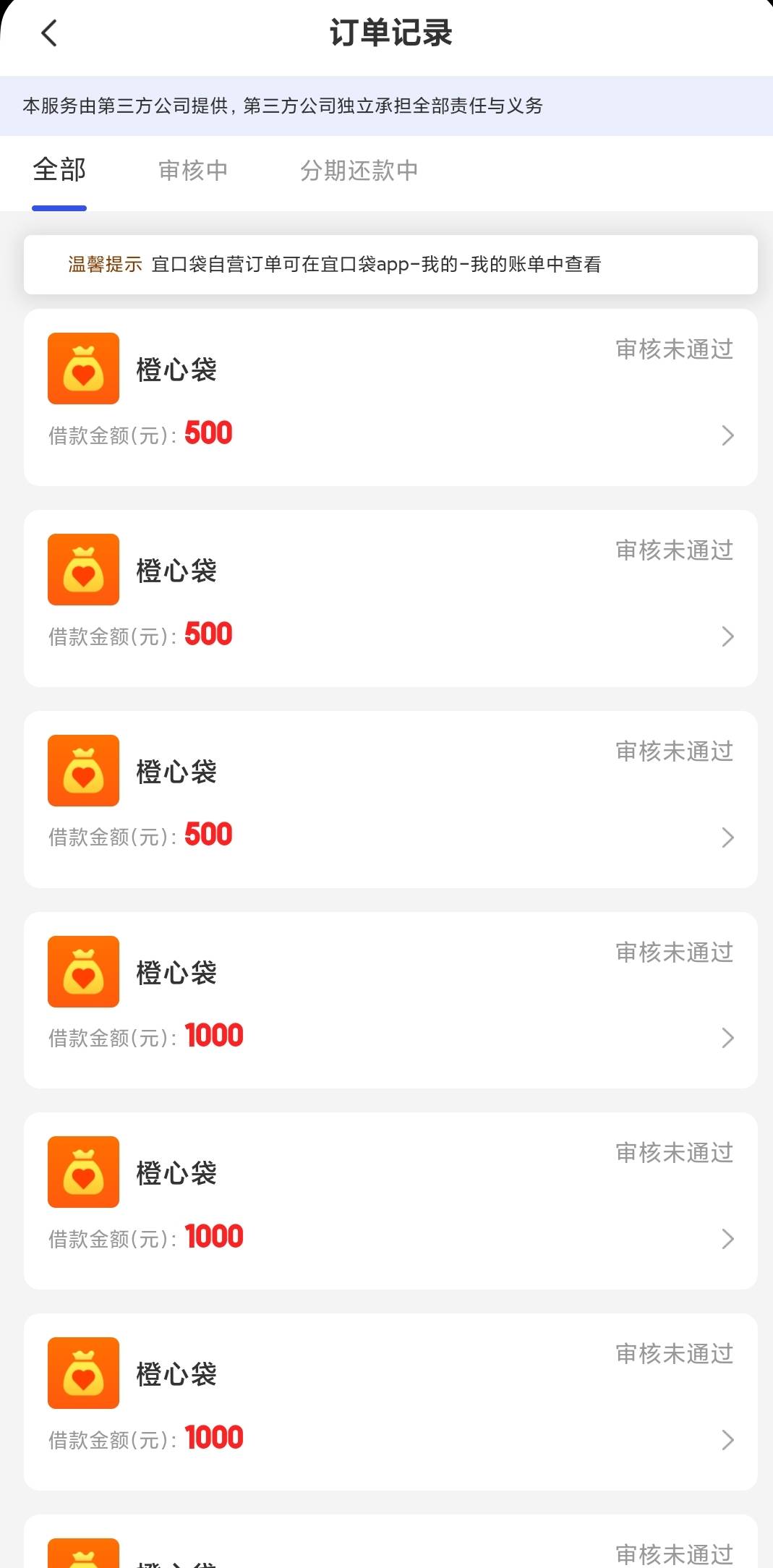Go back from the 订单记录 page
Image resolution: width=773 pixels, height=1568 pixels.
tap(49, 33)
